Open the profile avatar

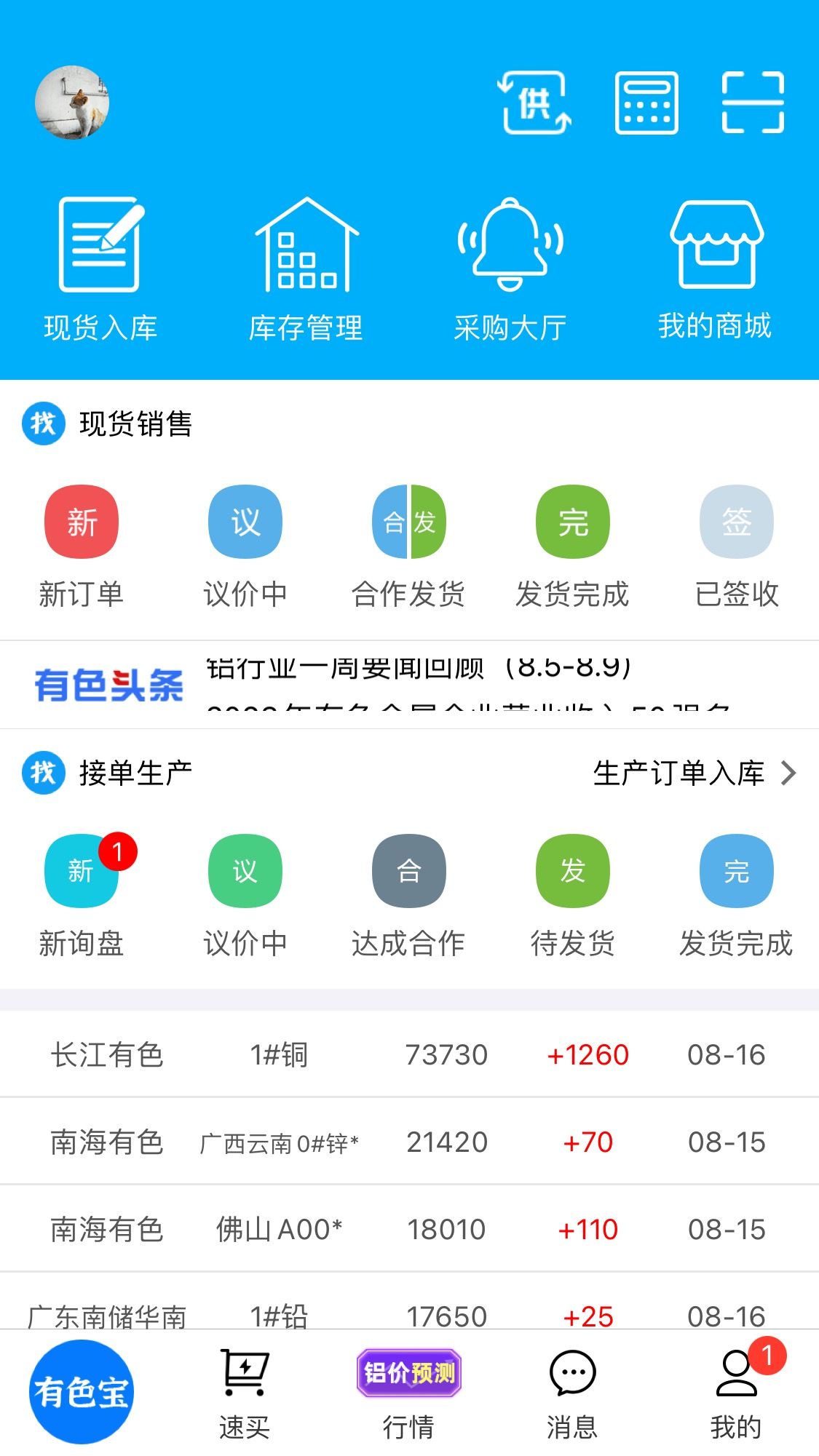72,103
